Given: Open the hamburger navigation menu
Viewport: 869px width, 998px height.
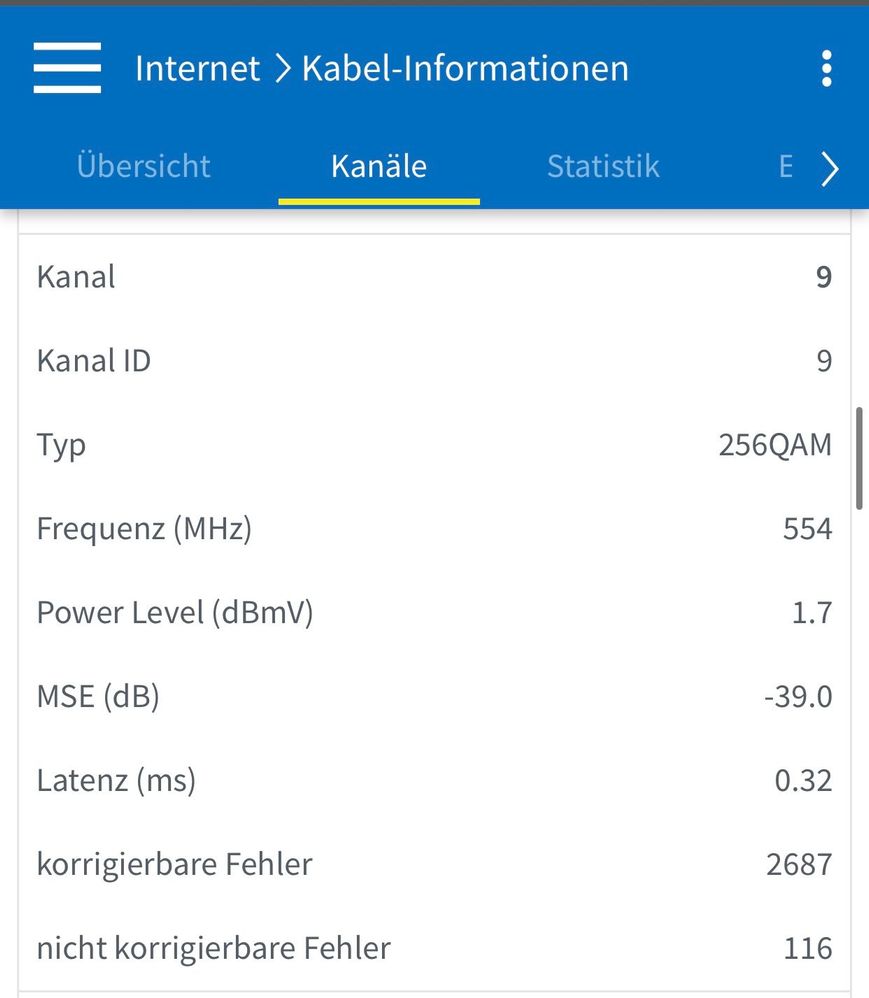Looking at the screenshot, I should [x=67, y=68].
